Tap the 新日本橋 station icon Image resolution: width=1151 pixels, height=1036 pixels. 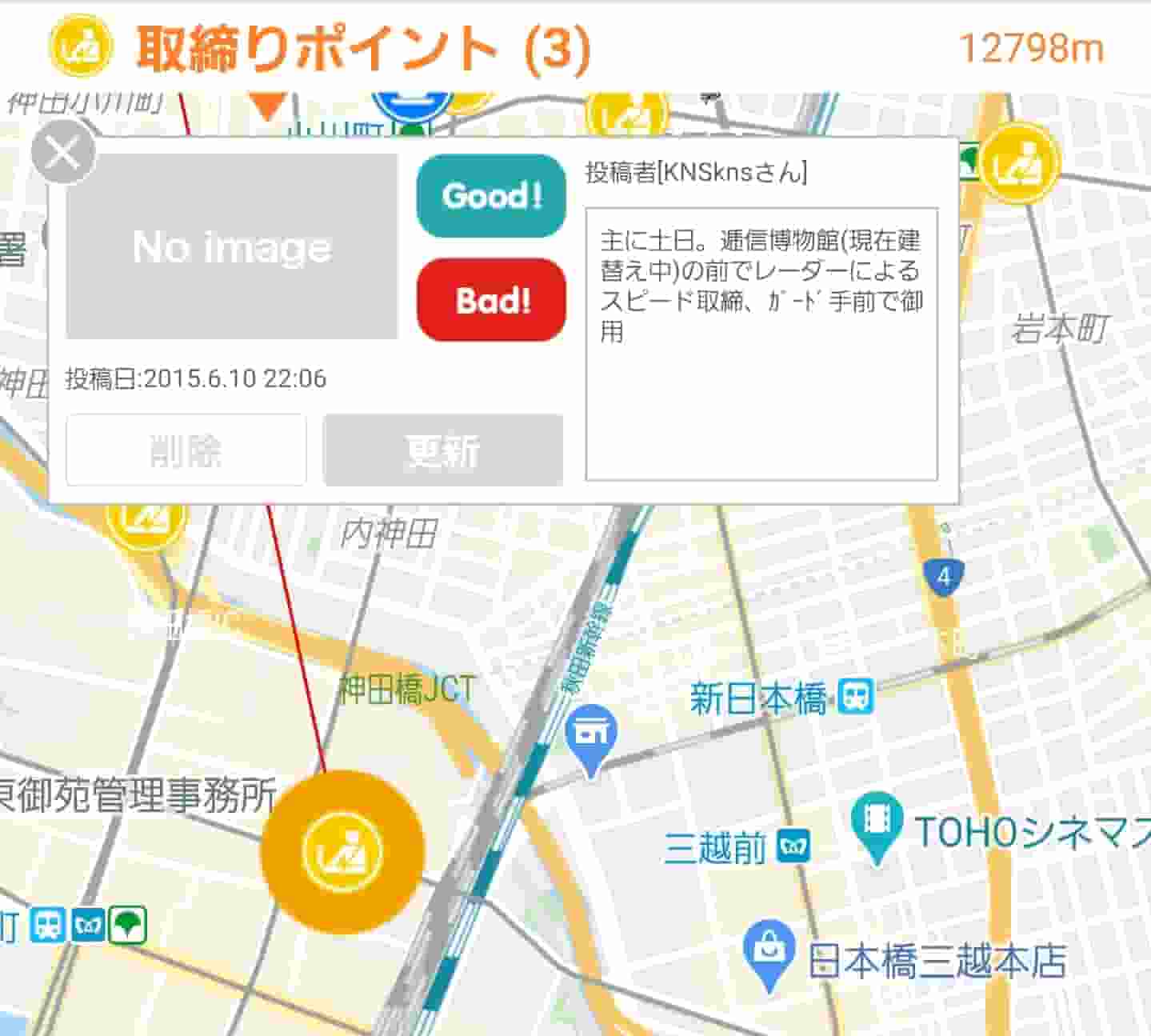(x=857, y=697)
